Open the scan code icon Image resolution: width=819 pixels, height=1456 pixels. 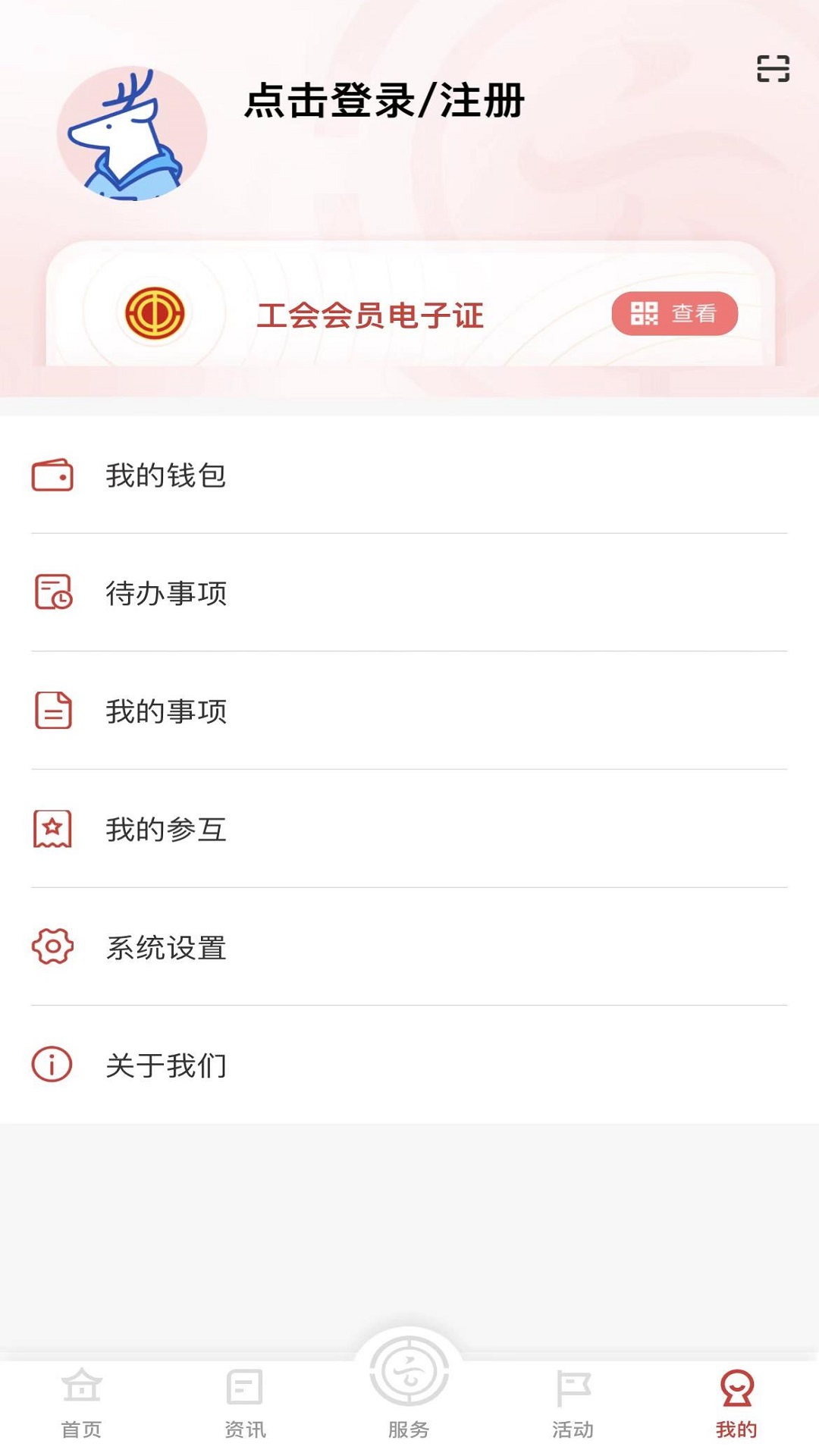pos(773,69)
